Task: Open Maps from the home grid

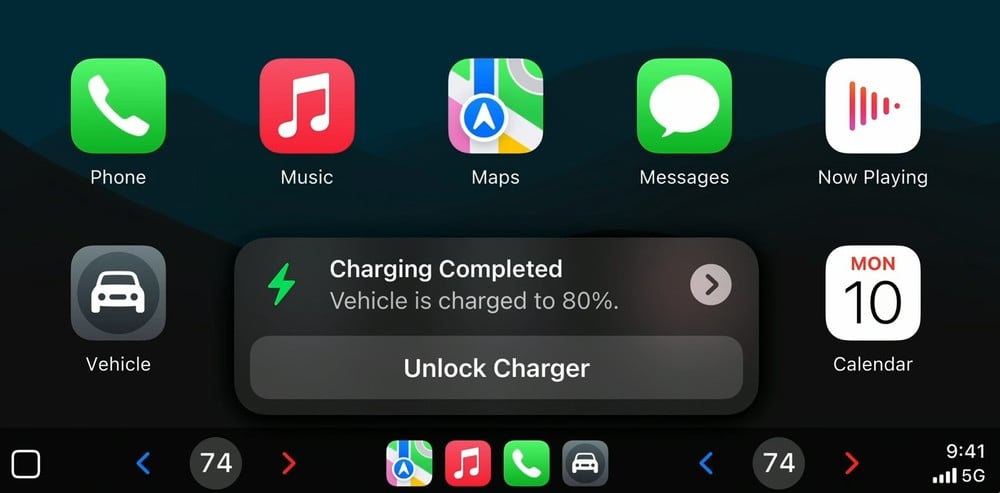Action: (x=495, y=106)
